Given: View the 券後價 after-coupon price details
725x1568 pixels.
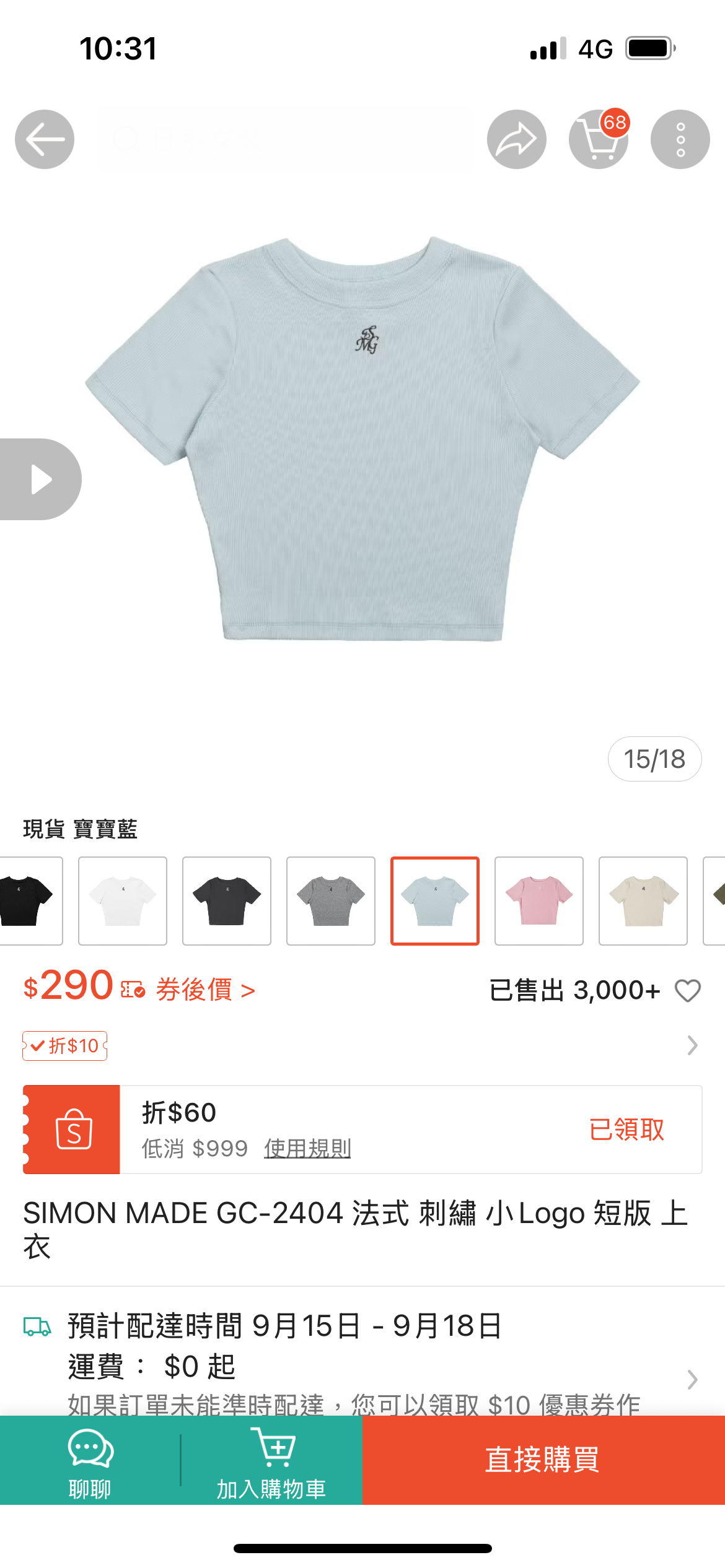Looking at the screenshot, I should [204, 990].
